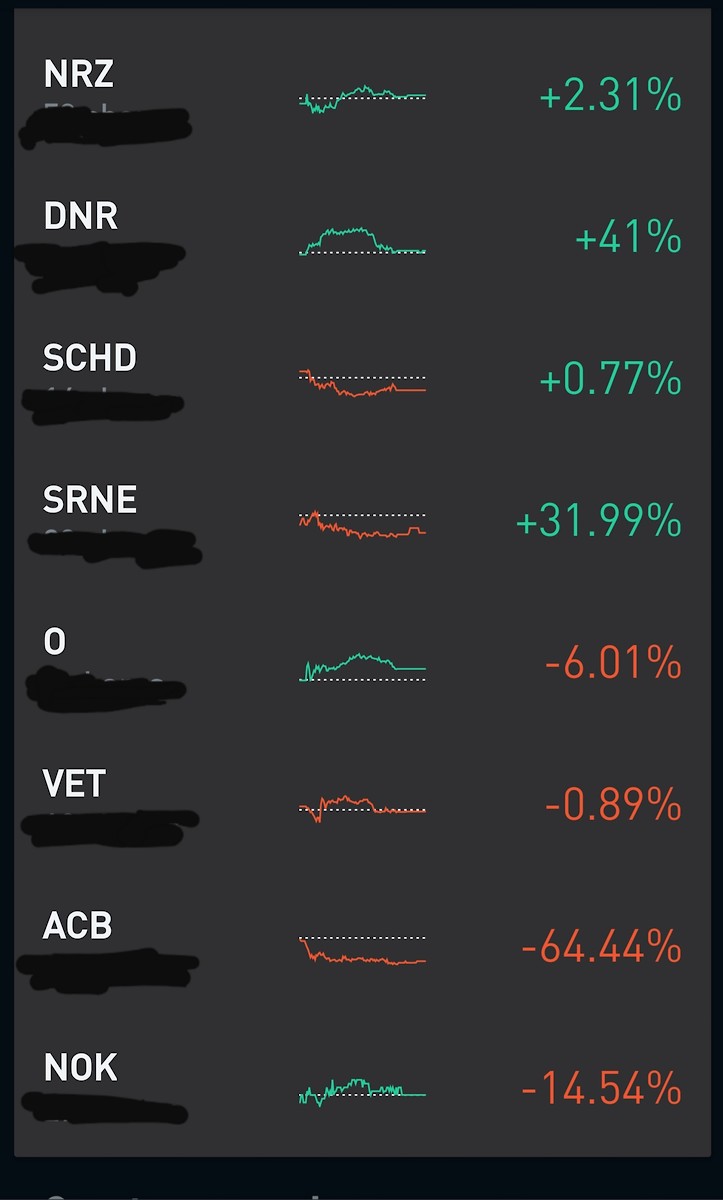
Task: Select the SCHD holding
Action: click(x=90, y=359)
